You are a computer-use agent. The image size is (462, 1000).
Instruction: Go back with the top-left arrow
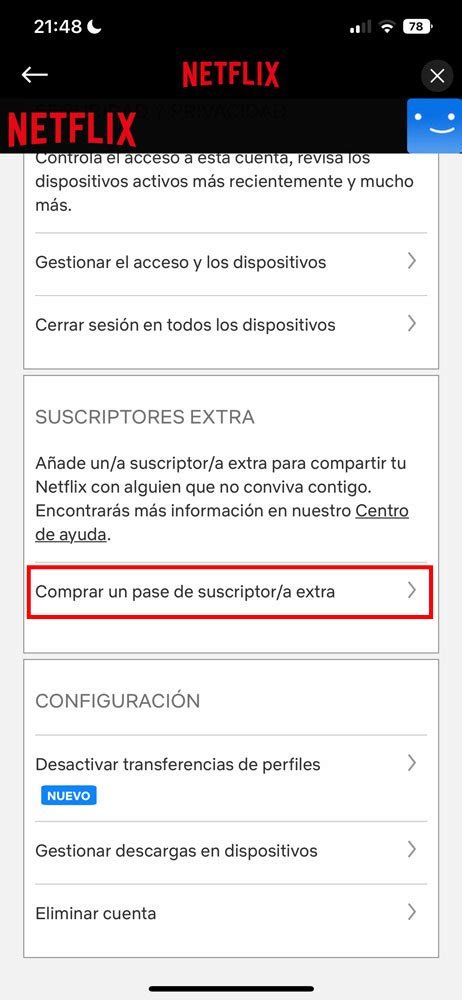(x=34, y=75)
